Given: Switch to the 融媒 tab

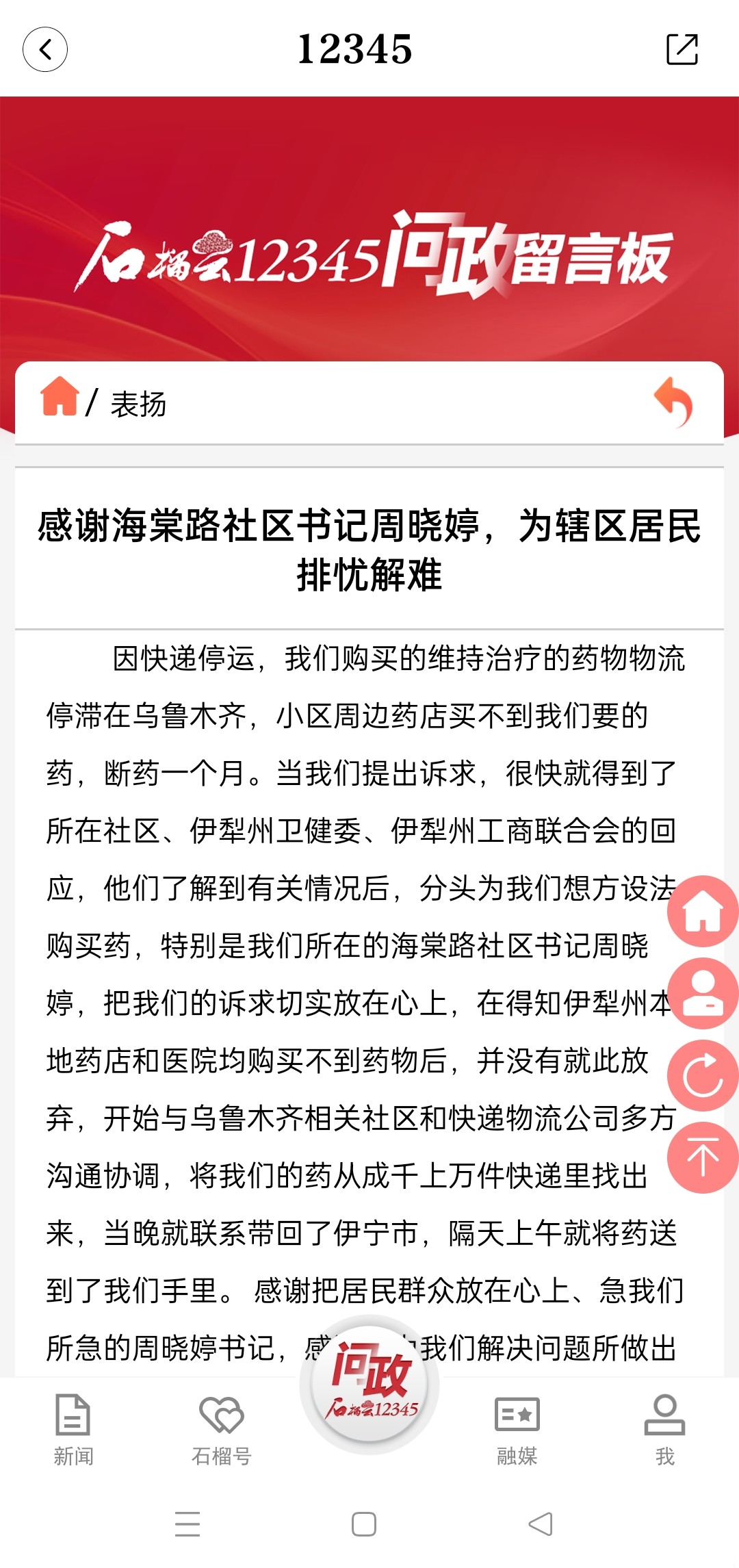Looking at the screenshot, I should pyautogui.click(x=517, y=1430).
